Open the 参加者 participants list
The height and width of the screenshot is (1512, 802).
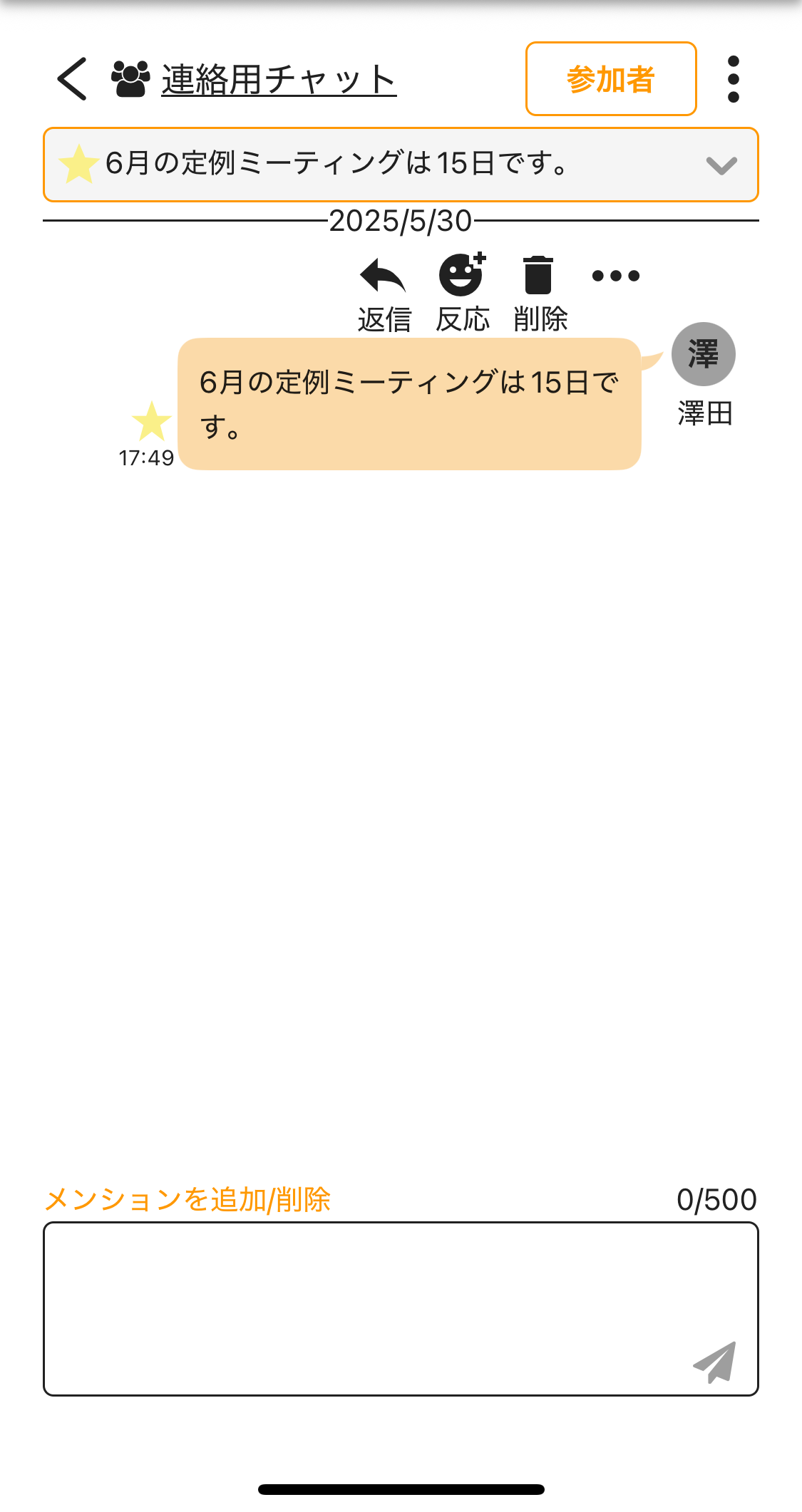[x=610, y=79]
